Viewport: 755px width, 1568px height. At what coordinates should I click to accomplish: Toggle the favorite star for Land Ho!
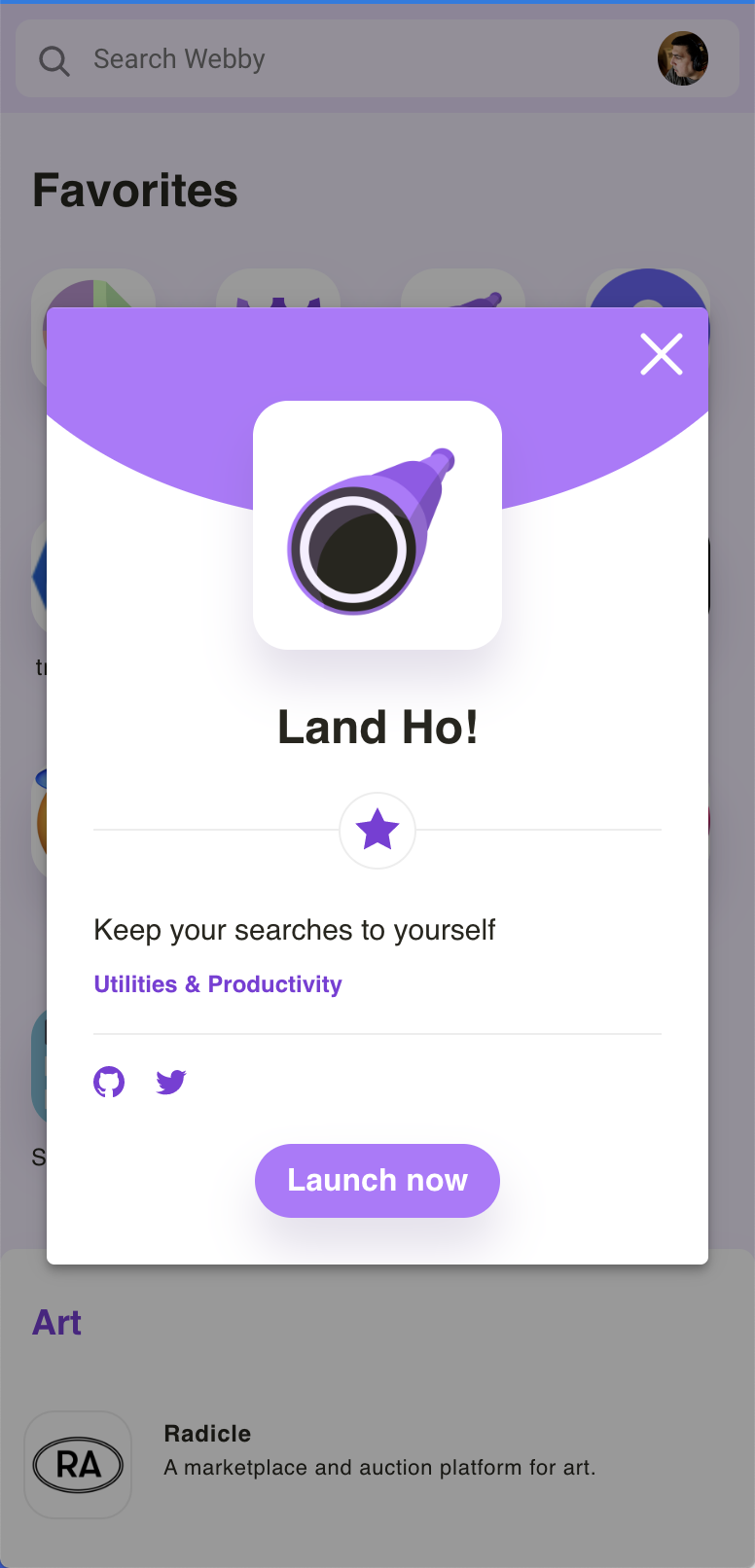point(377,831)
